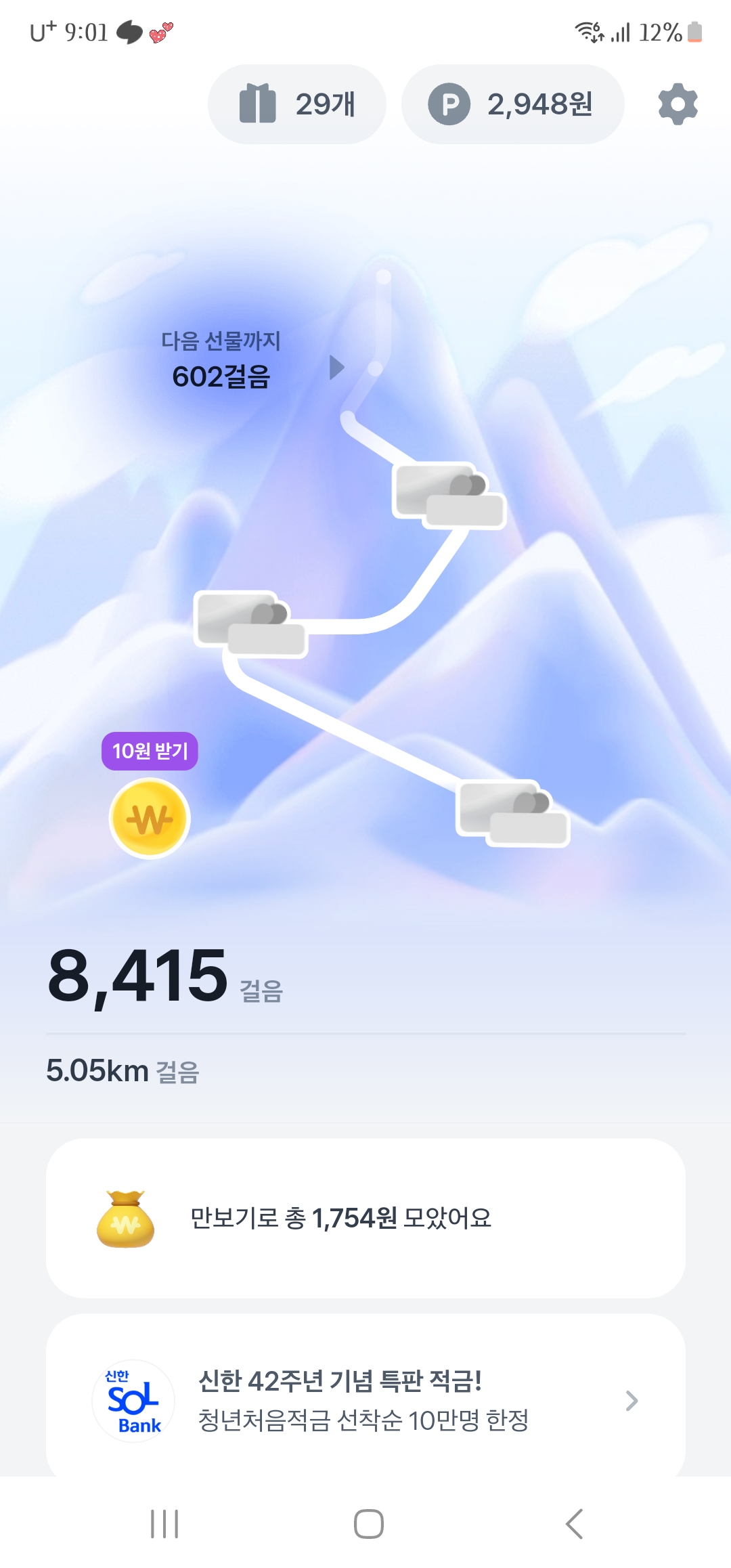Open the settings gear icon
Image resolution: width=731 pixels, height=1568 pixels.
678,104
